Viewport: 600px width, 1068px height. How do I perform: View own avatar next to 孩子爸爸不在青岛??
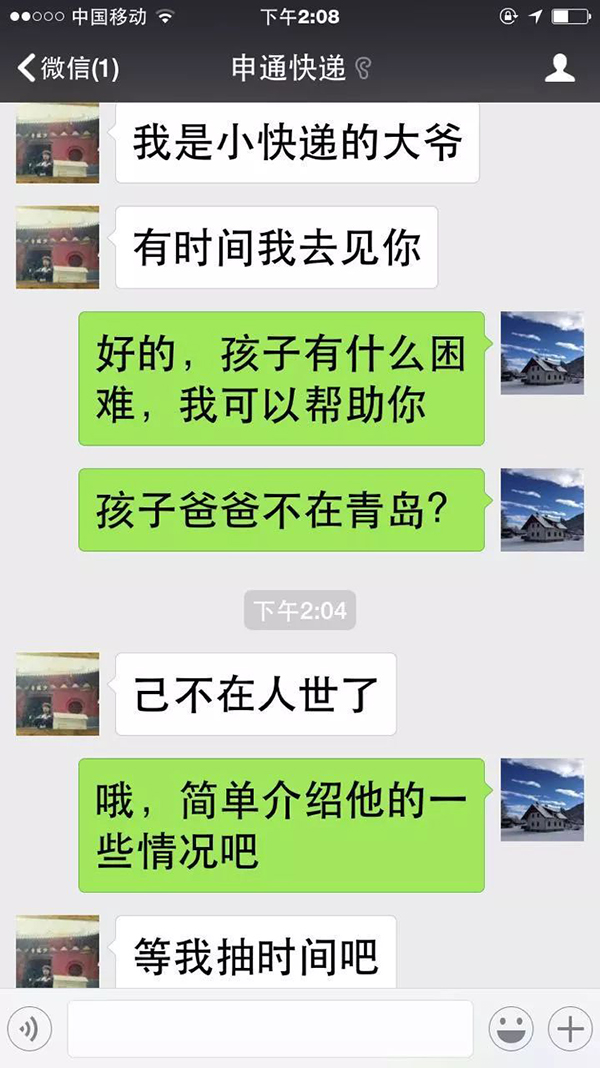point(542,509)
